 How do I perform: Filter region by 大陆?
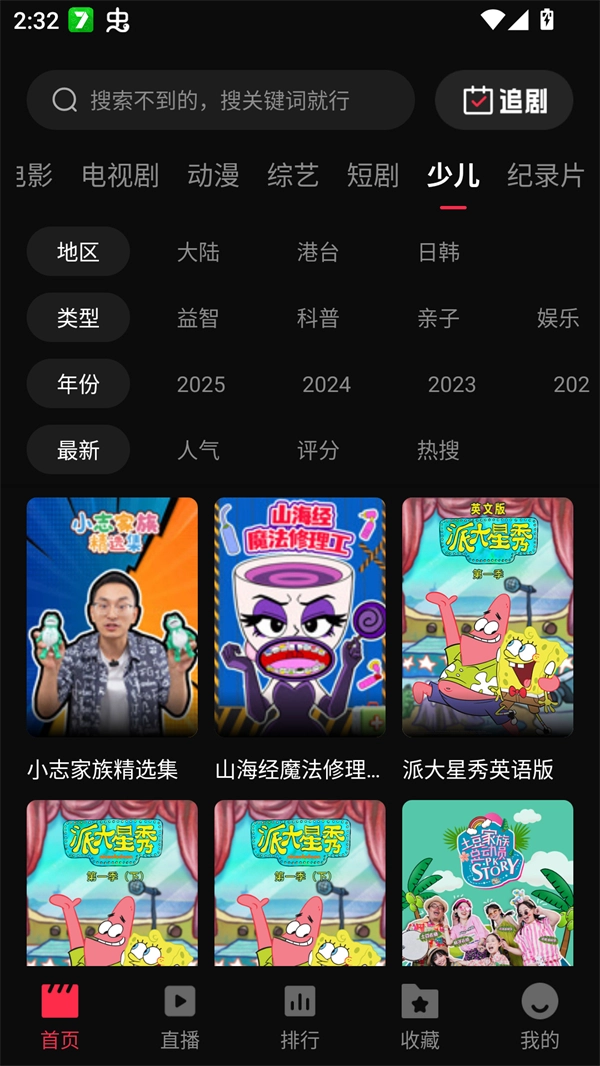point(198,252)
